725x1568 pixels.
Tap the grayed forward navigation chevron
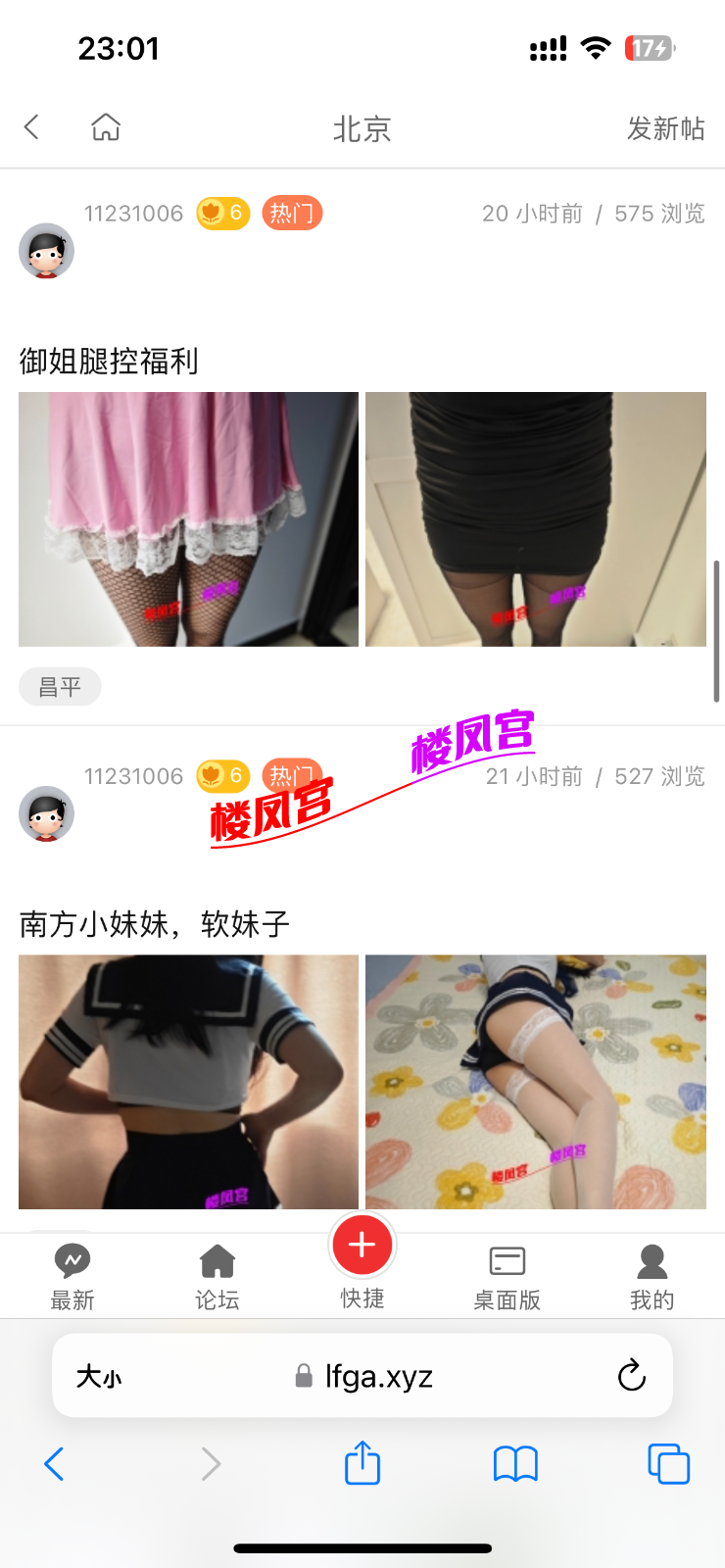209,1463
